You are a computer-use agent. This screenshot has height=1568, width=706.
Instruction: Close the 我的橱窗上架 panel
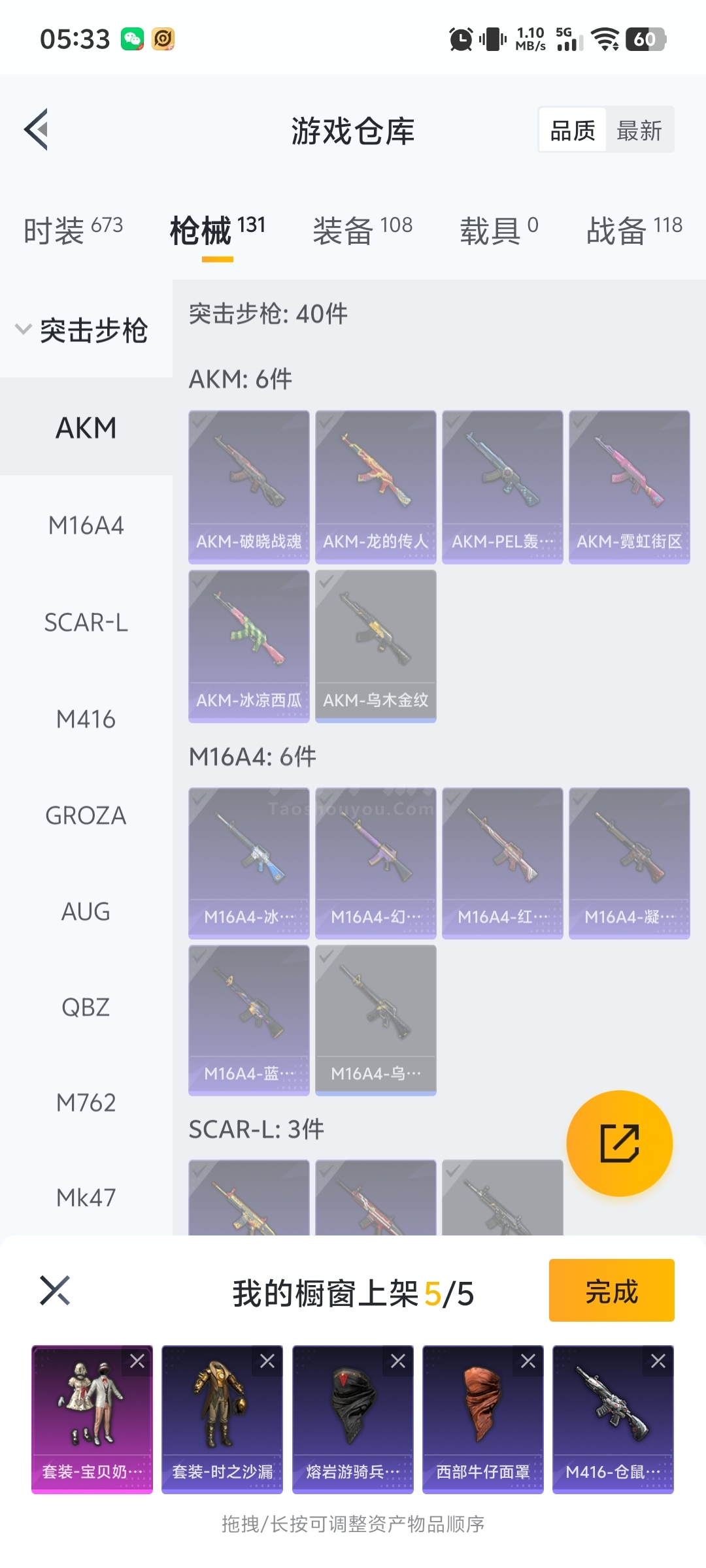point(55,1290)
